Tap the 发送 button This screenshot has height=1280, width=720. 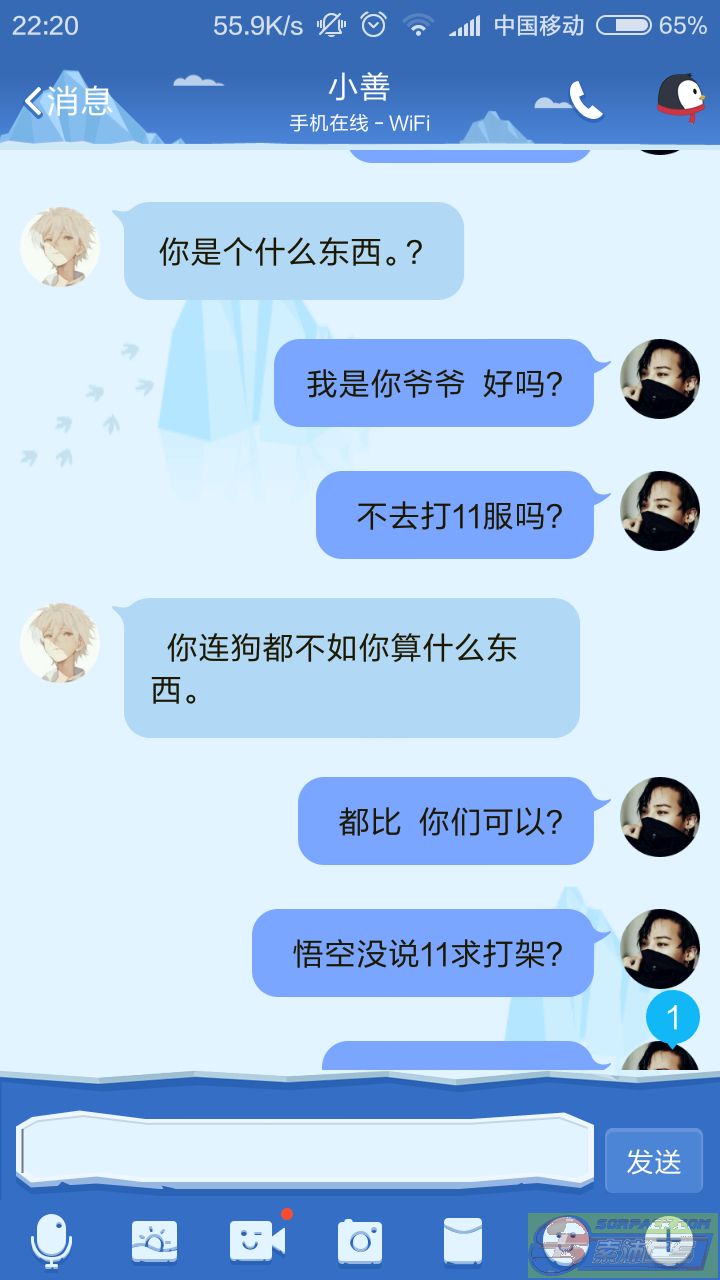pos(654,1161)
